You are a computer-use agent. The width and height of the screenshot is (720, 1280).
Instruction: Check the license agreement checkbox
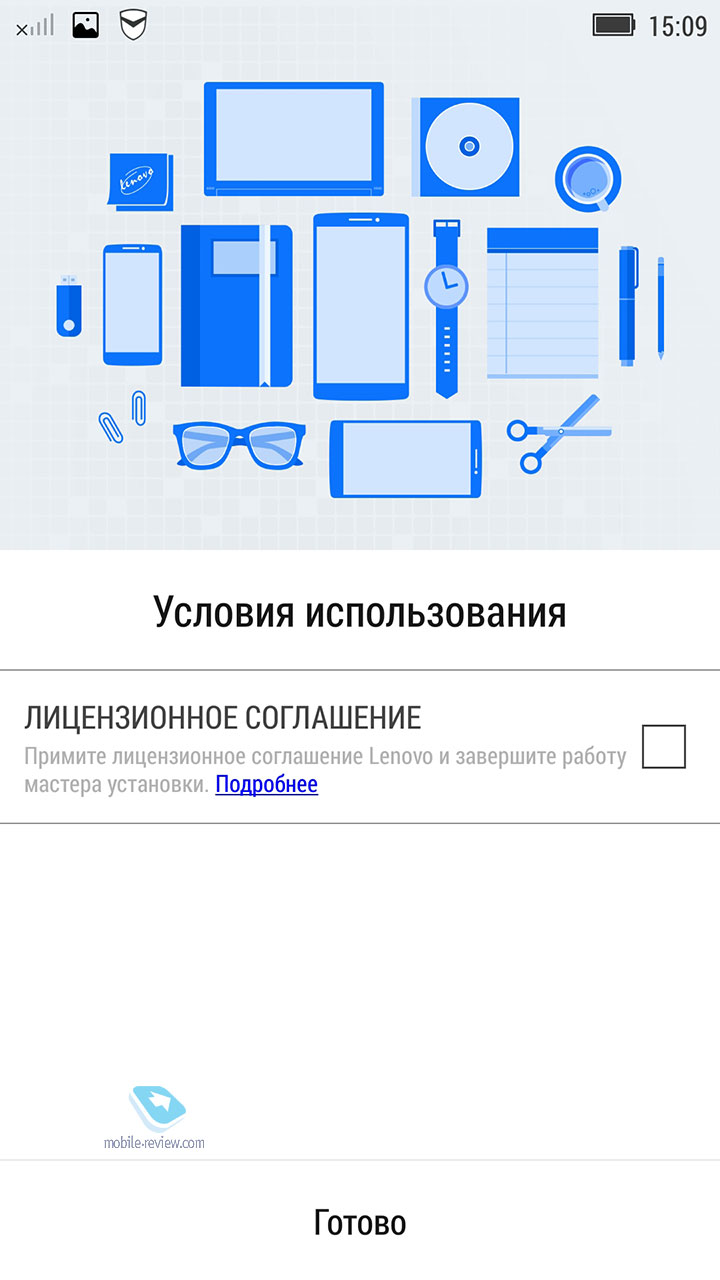click(x=664, y=747)
